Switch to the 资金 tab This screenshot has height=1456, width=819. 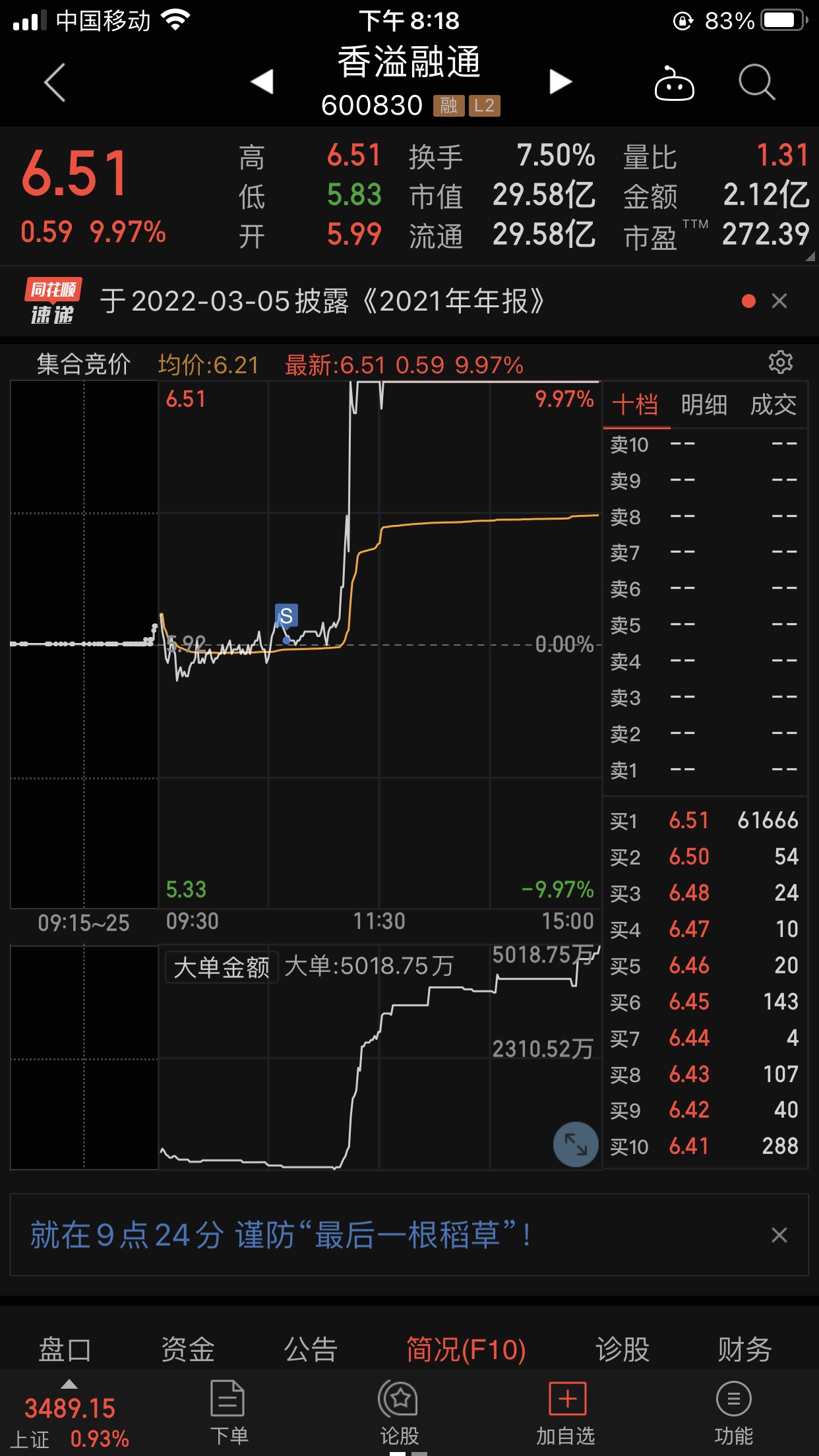(188, 1349)
